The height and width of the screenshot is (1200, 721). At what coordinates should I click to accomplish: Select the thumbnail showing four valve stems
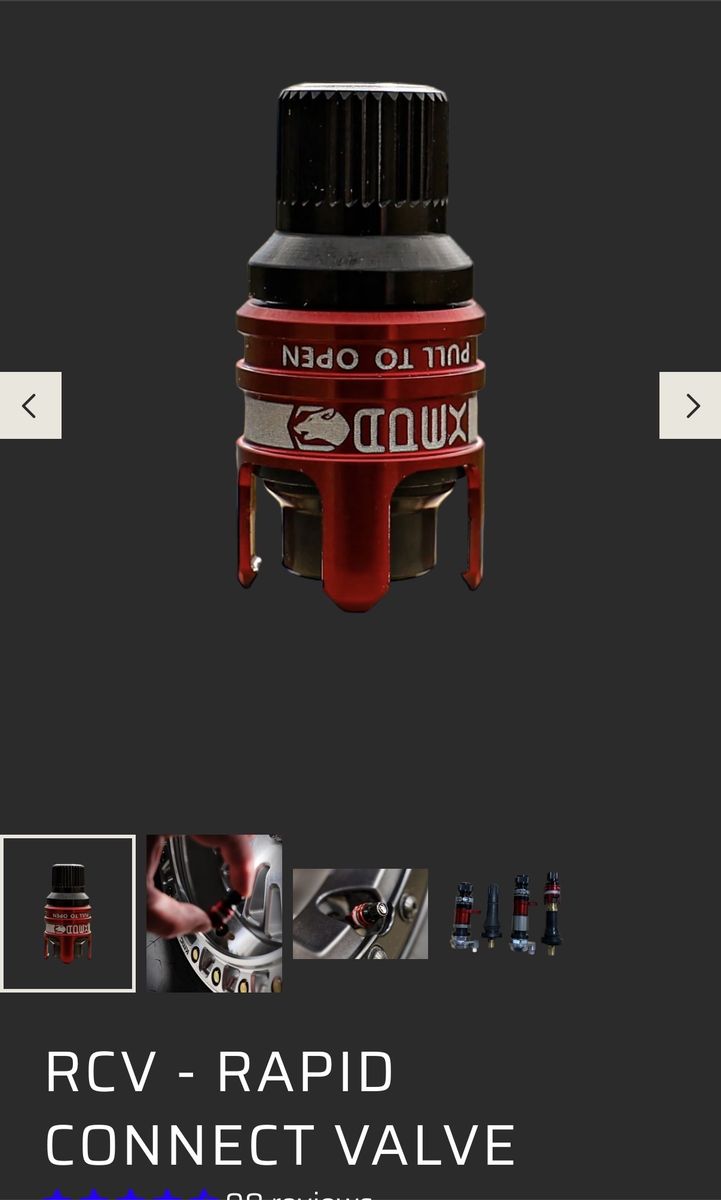[506, 913]
